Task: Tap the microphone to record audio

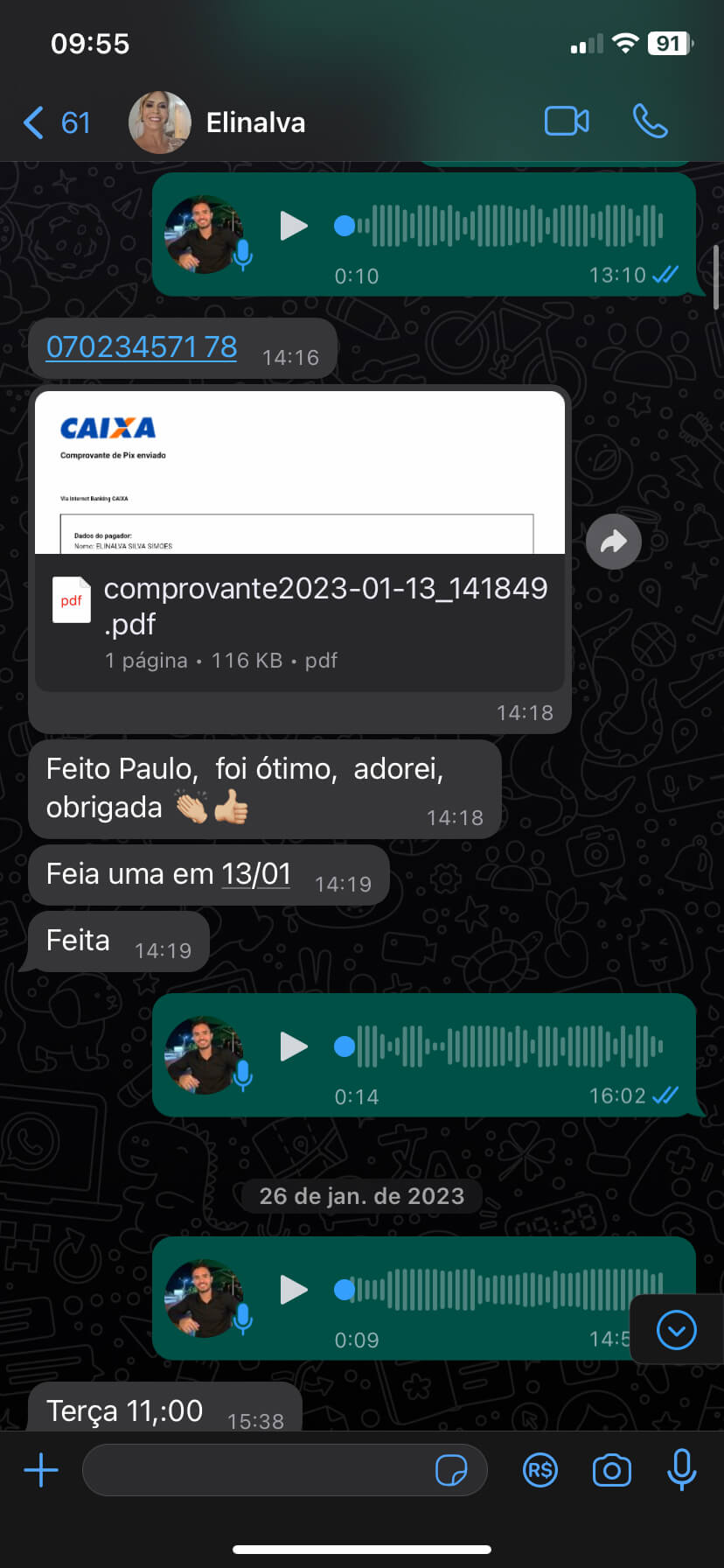Action: point(681,1469)
